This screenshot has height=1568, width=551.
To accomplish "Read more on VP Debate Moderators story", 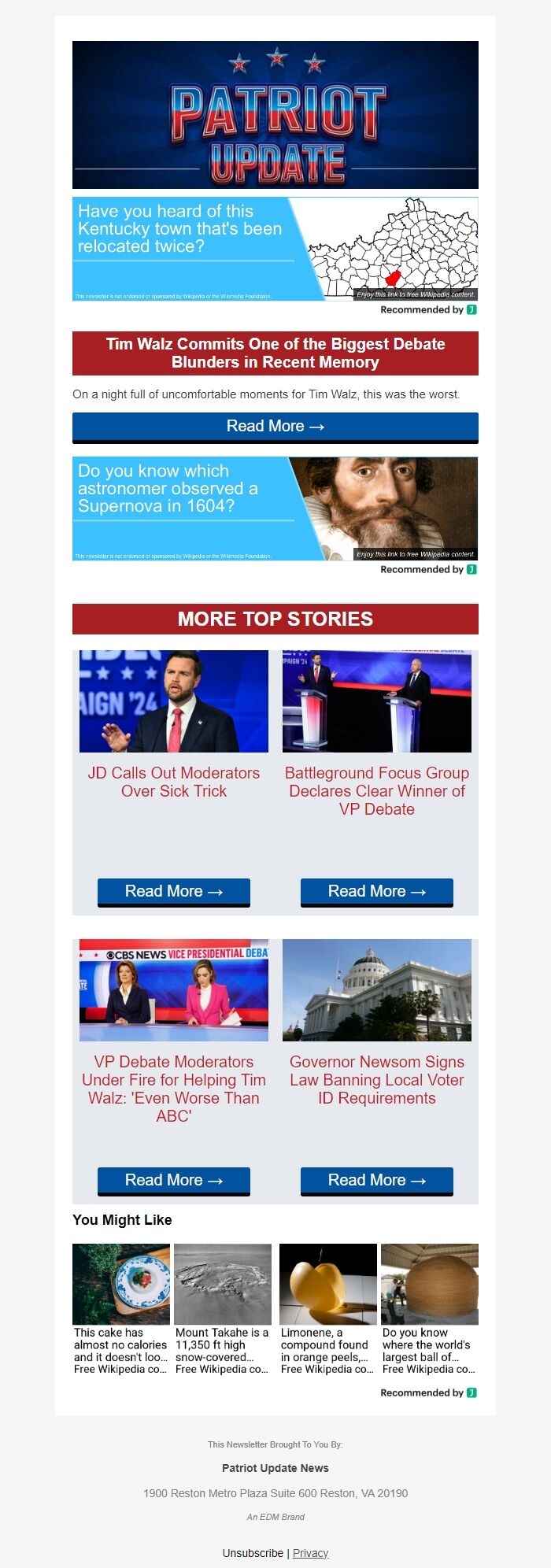I will (x=173, y=1181).
